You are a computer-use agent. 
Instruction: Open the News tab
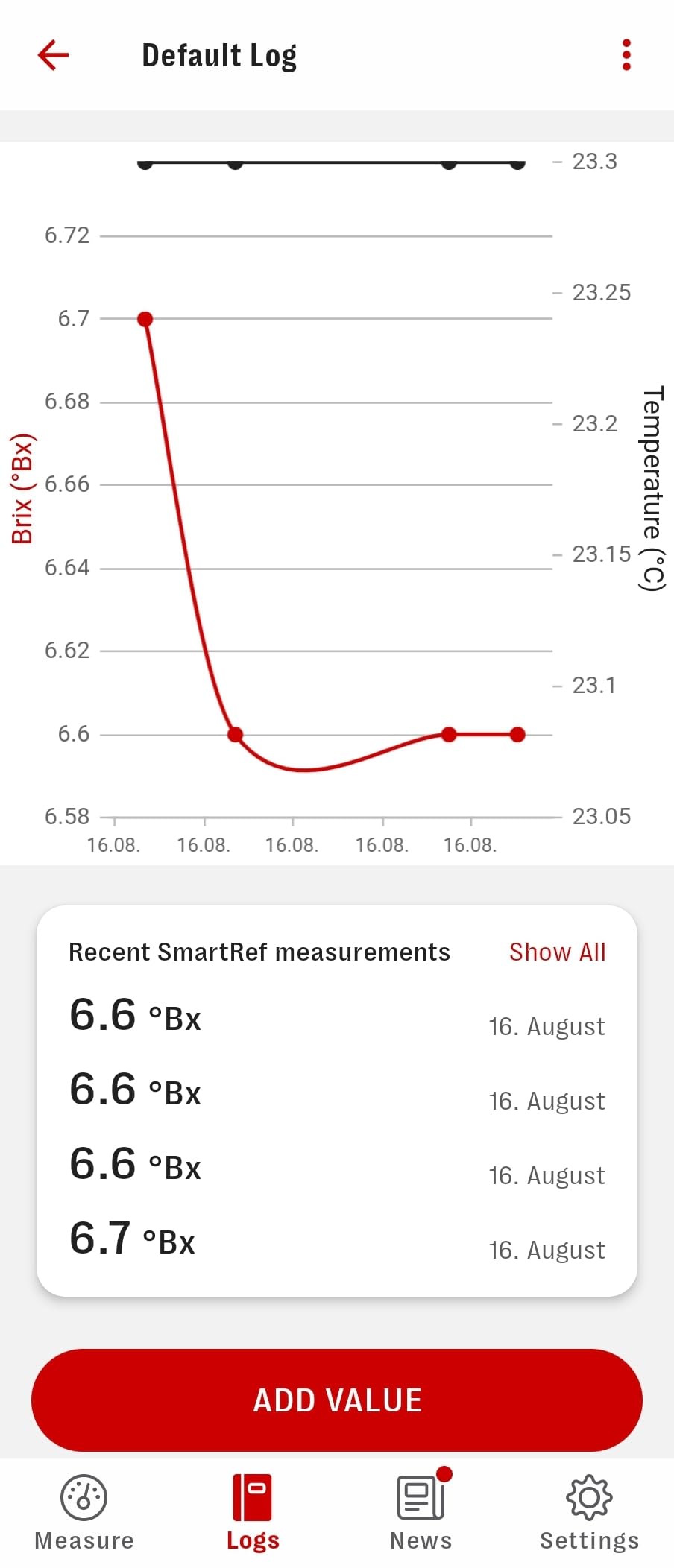pyautogui.click(x=421, y=1511)
